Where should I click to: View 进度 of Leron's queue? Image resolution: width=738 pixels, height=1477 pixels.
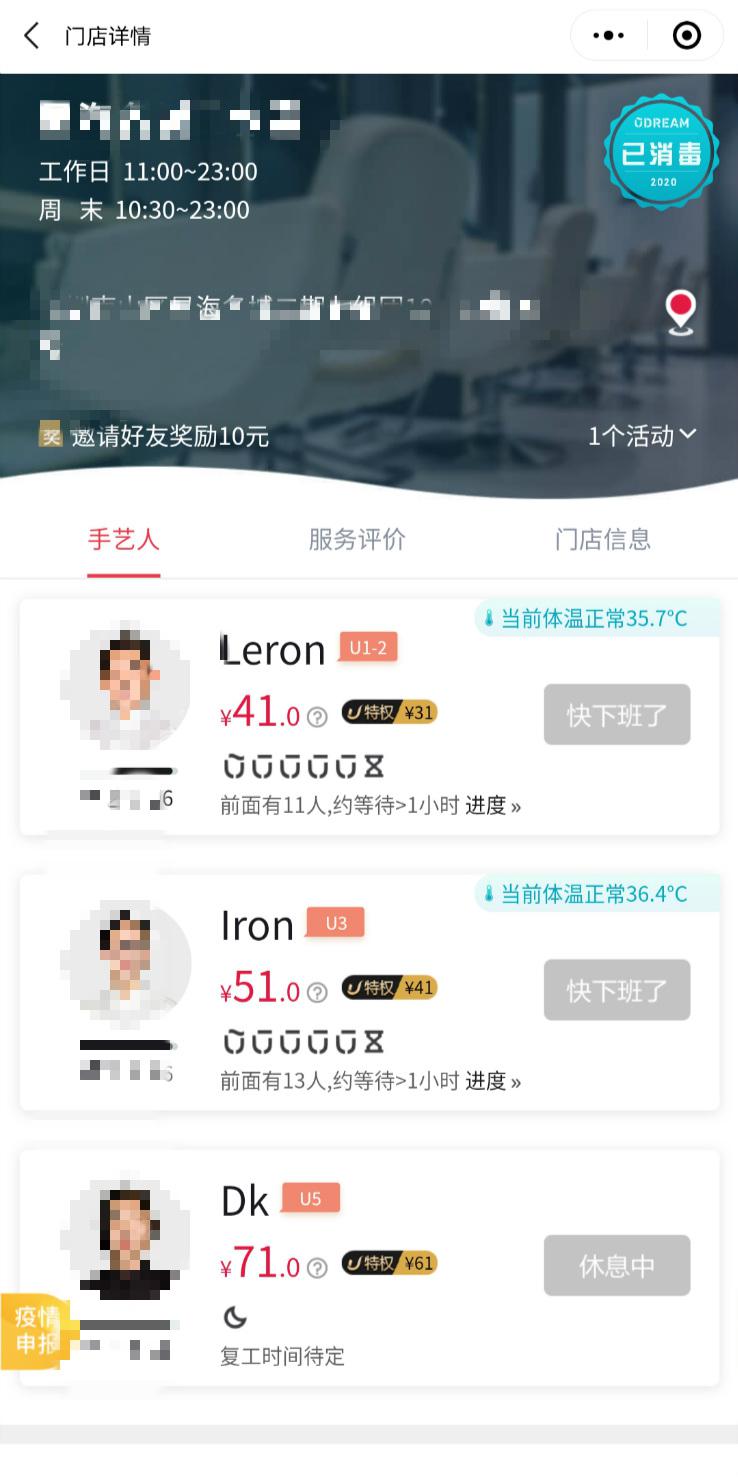[493, 806]
